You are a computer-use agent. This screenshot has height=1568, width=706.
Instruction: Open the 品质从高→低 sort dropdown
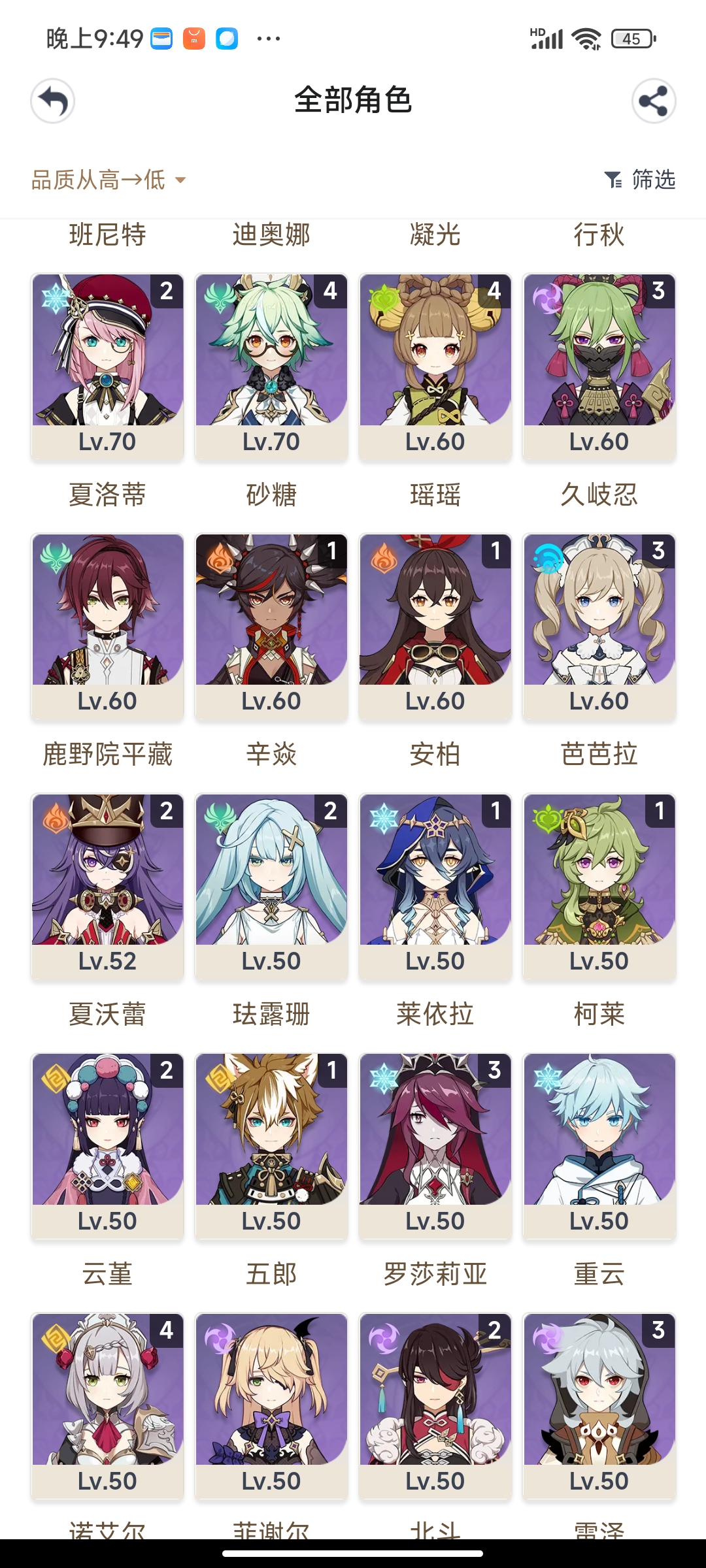tap(98, 180)
